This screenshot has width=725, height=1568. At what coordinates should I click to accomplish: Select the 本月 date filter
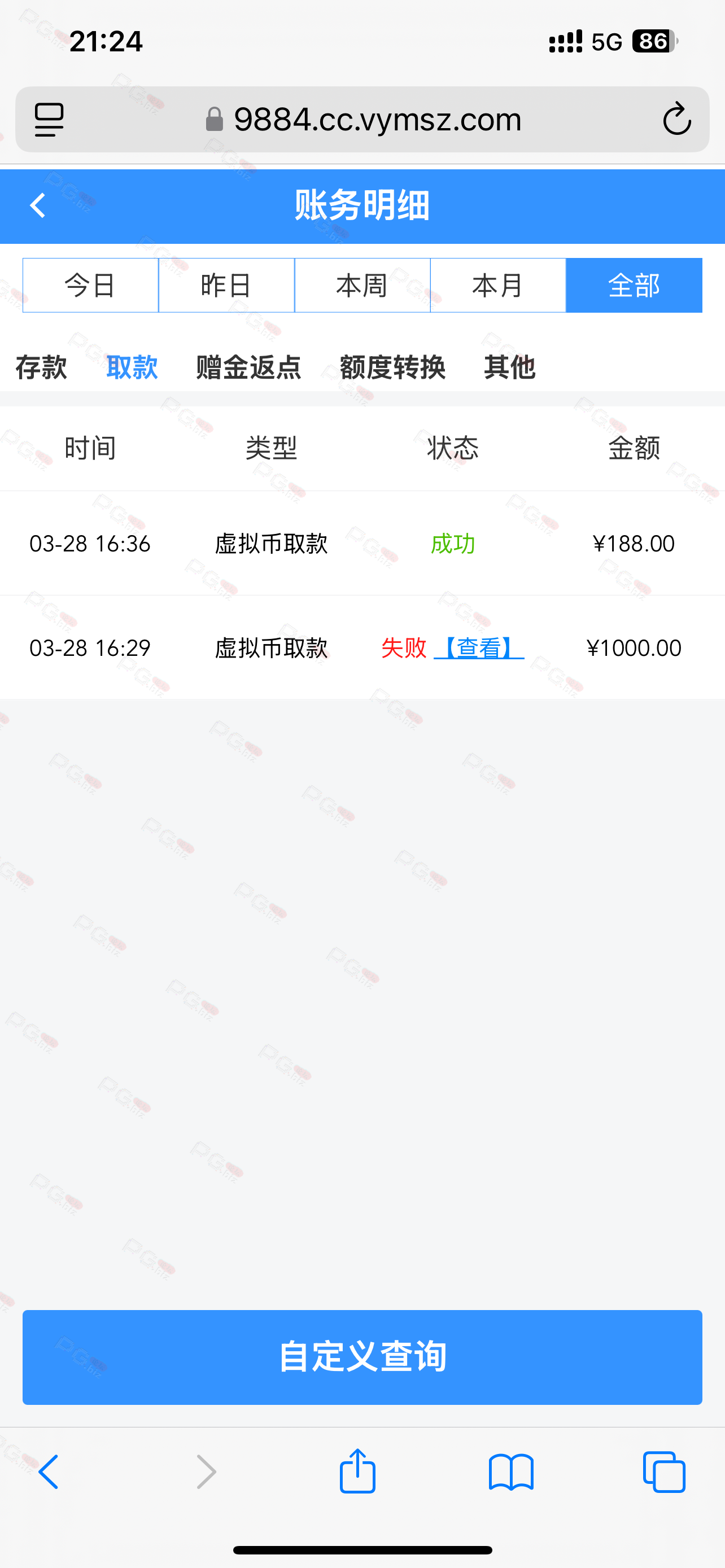point(499,286)
